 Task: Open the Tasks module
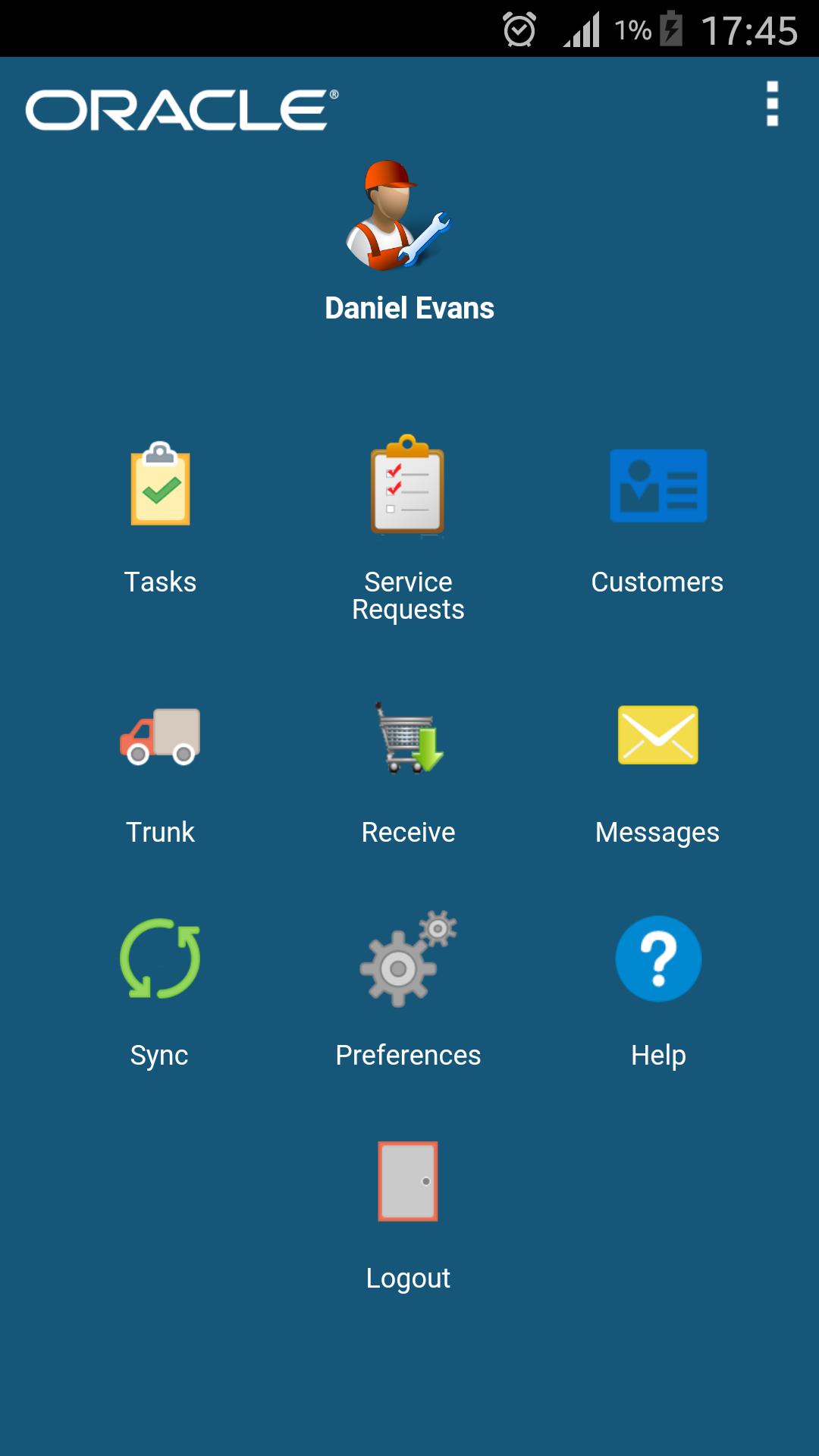160,485
